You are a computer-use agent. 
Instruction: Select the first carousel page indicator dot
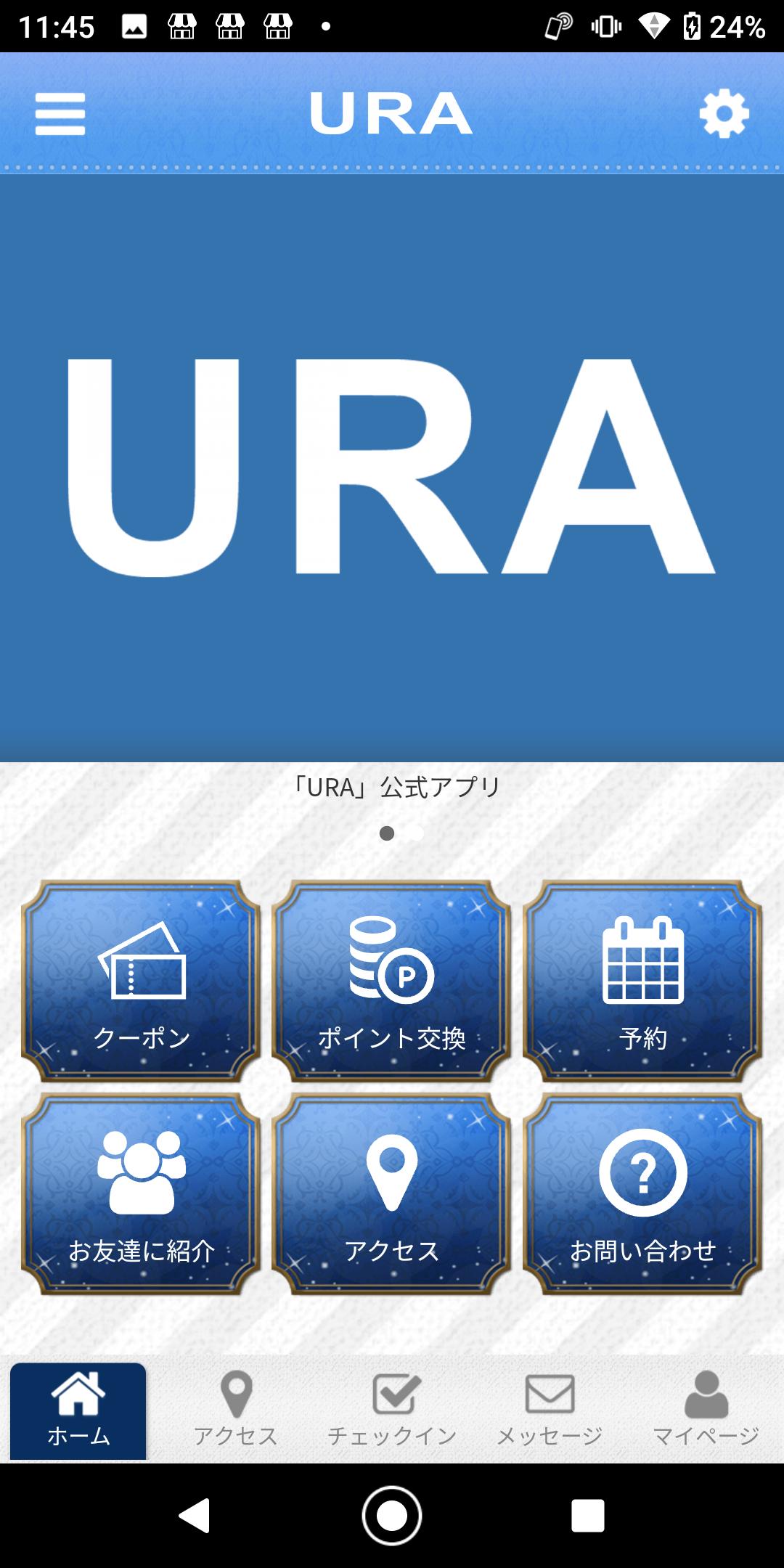coord(385,835)
